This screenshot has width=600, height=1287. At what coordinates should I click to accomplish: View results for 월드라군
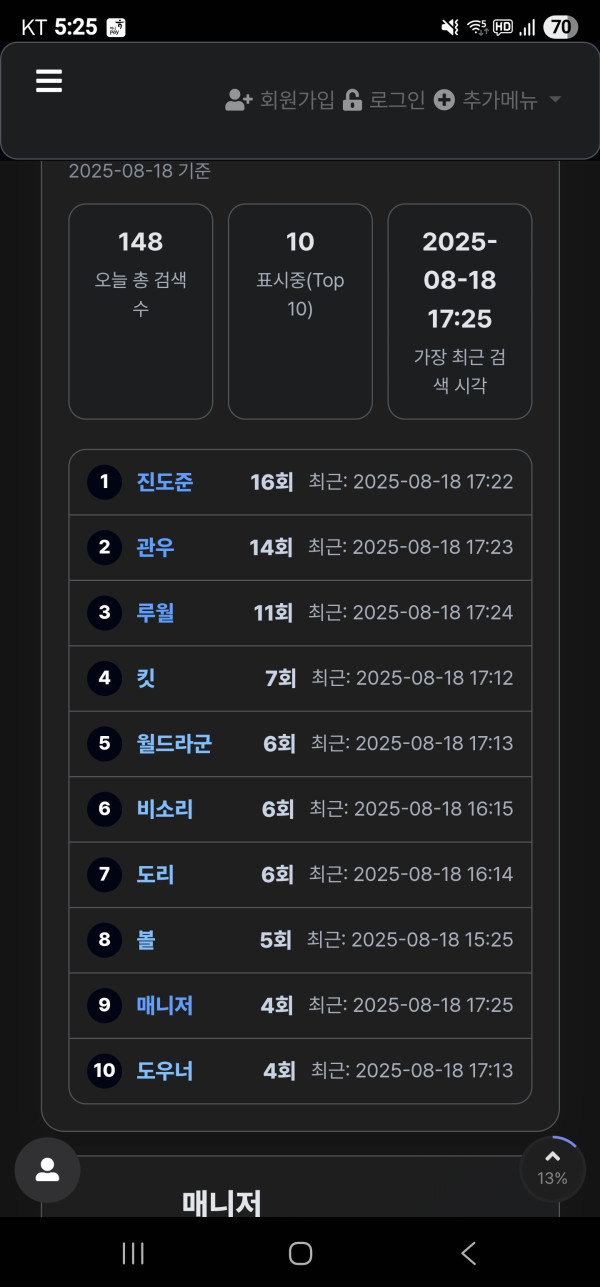174,744
